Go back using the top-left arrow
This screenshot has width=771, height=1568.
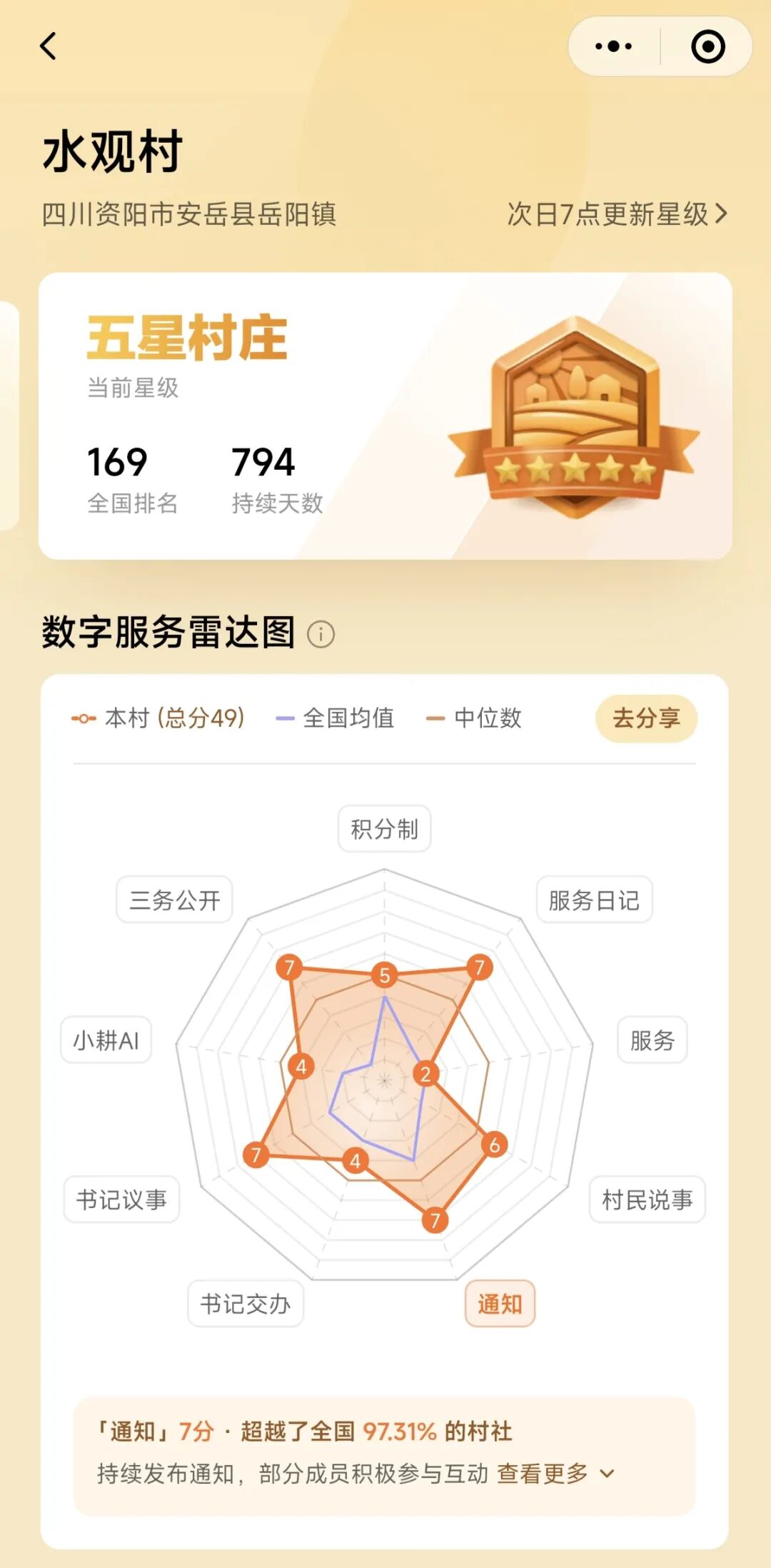coord(49,46)
